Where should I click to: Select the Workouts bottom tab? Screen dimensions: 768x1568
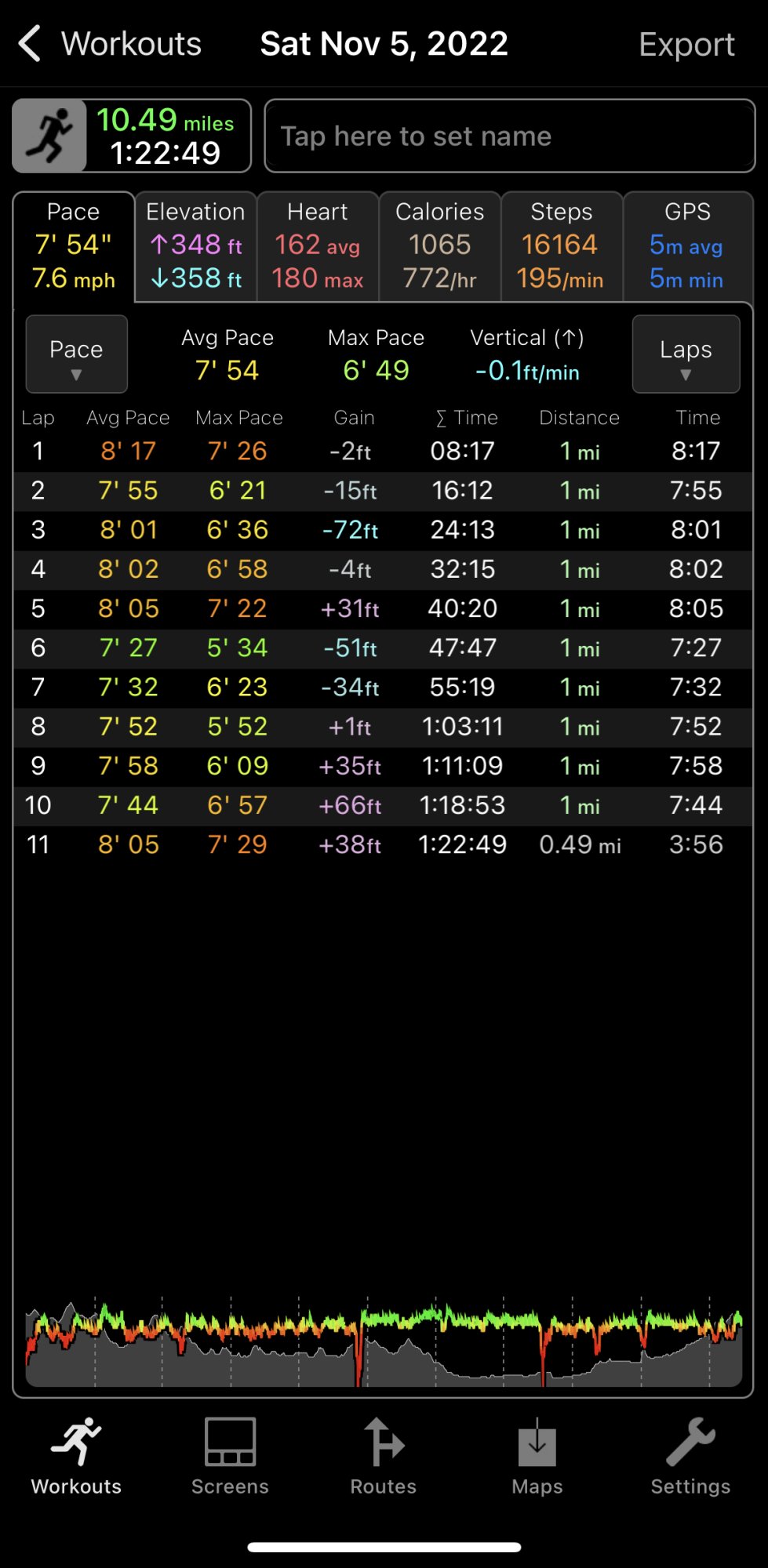(x=76, y=1457)
